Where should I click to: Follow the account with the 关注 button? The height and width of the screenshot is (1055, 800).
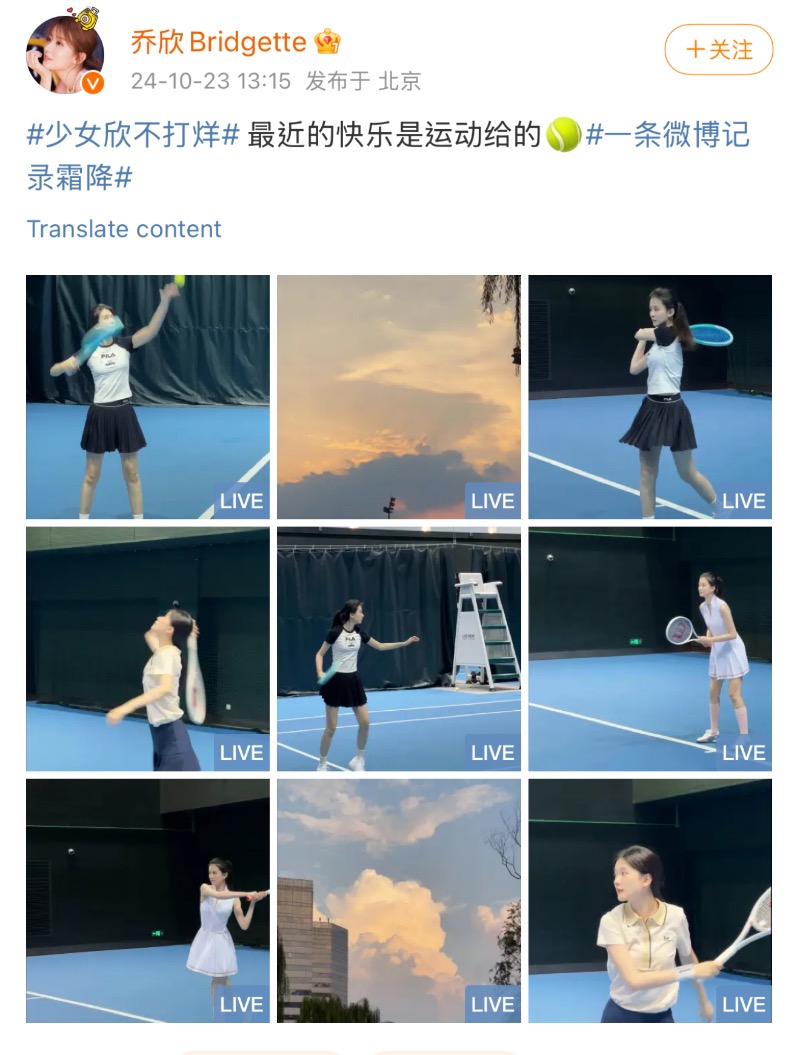[x=718, y=50]
